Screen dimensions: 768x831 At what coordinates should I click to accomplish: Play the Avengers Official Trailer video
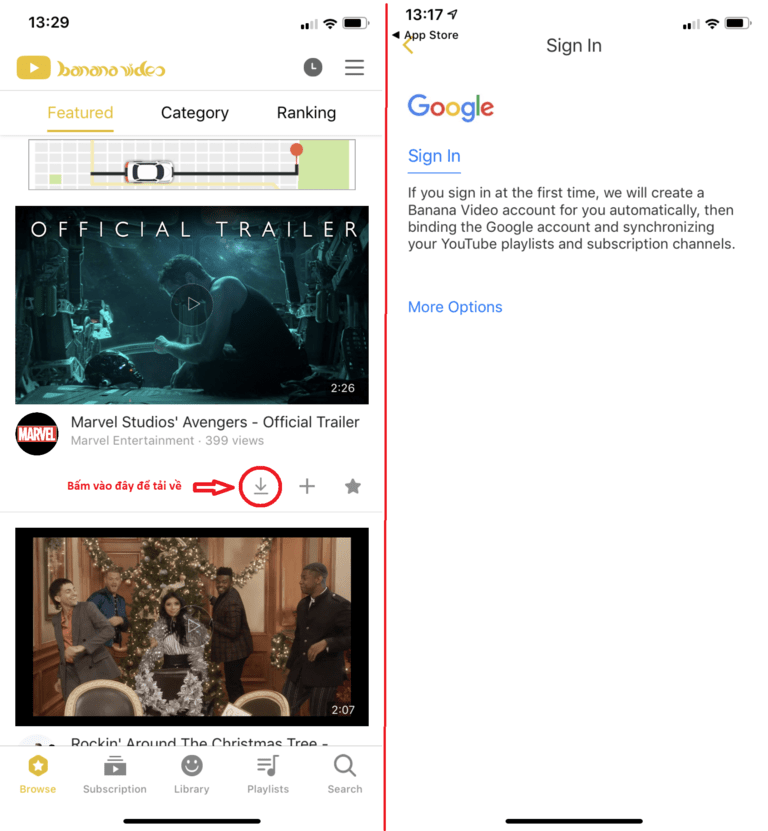click(192, 304)
